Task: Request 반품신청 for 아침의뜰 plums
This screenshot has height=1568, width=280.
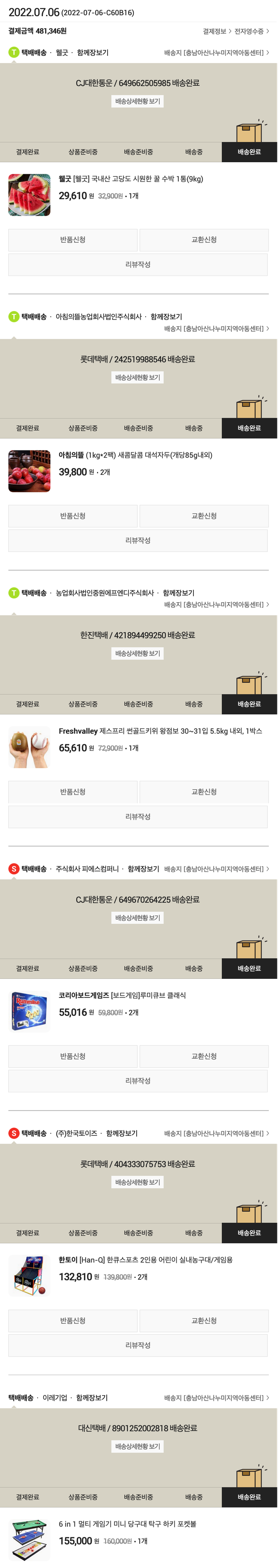Action: point(72,516)
